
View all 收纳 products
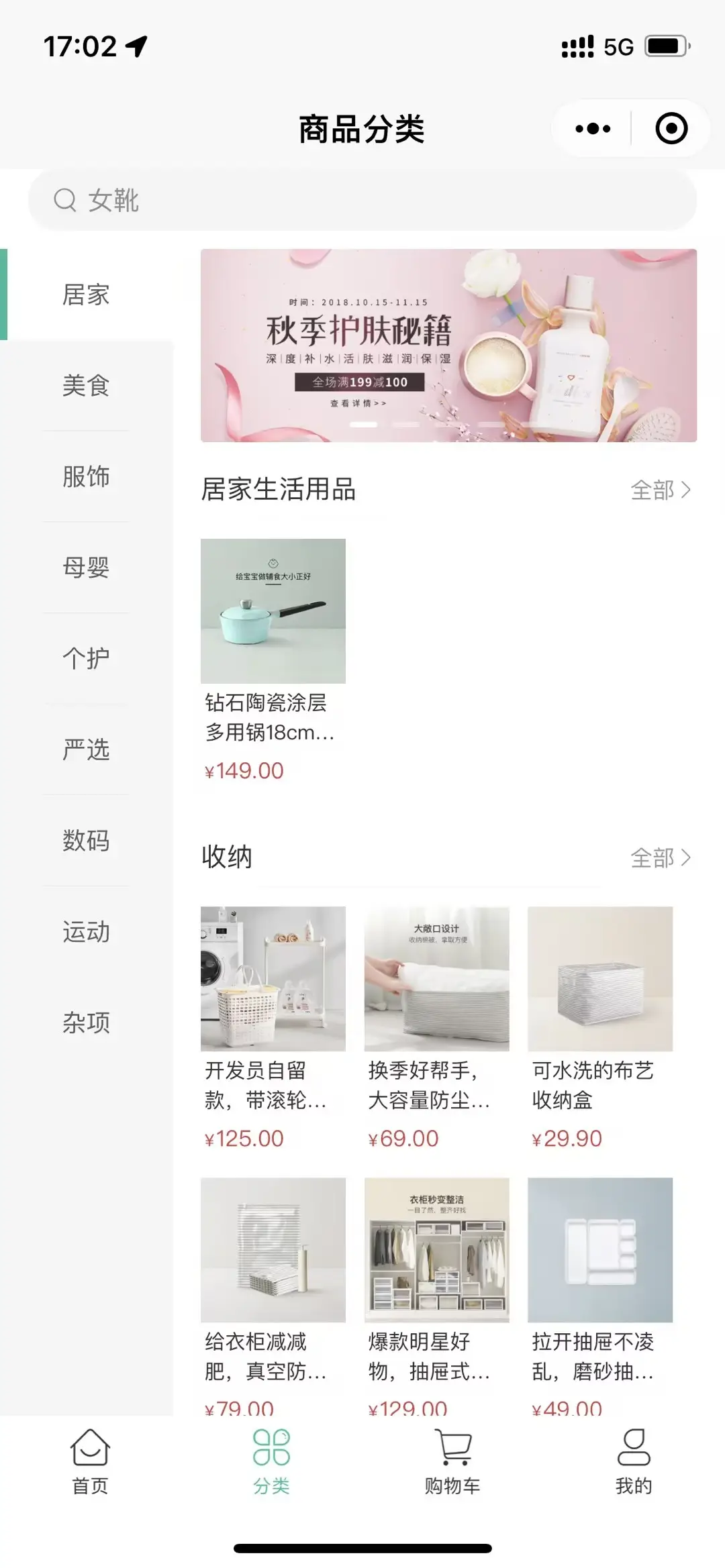coord(661,857)
